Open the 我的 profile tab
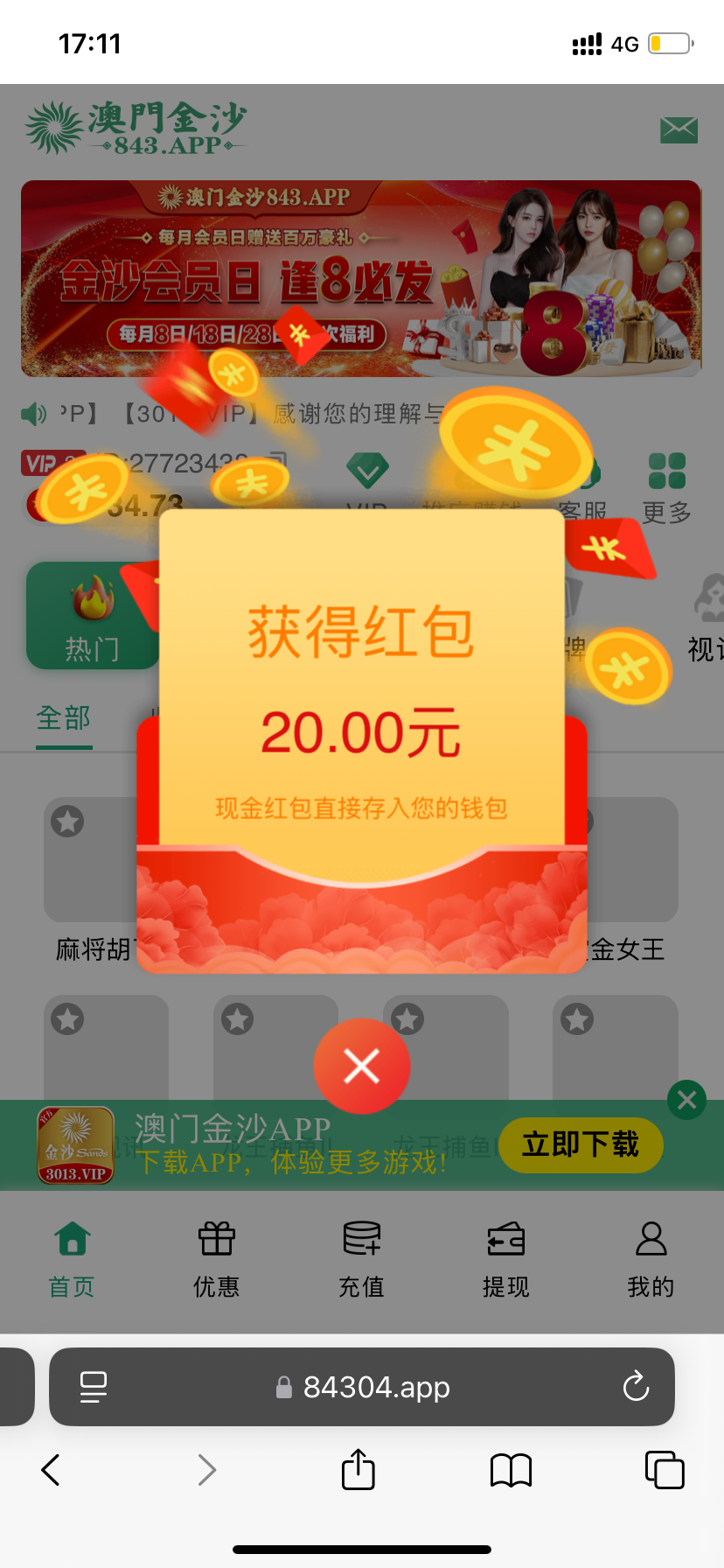Screen dimensions: 724x1568 [651, 1258]
